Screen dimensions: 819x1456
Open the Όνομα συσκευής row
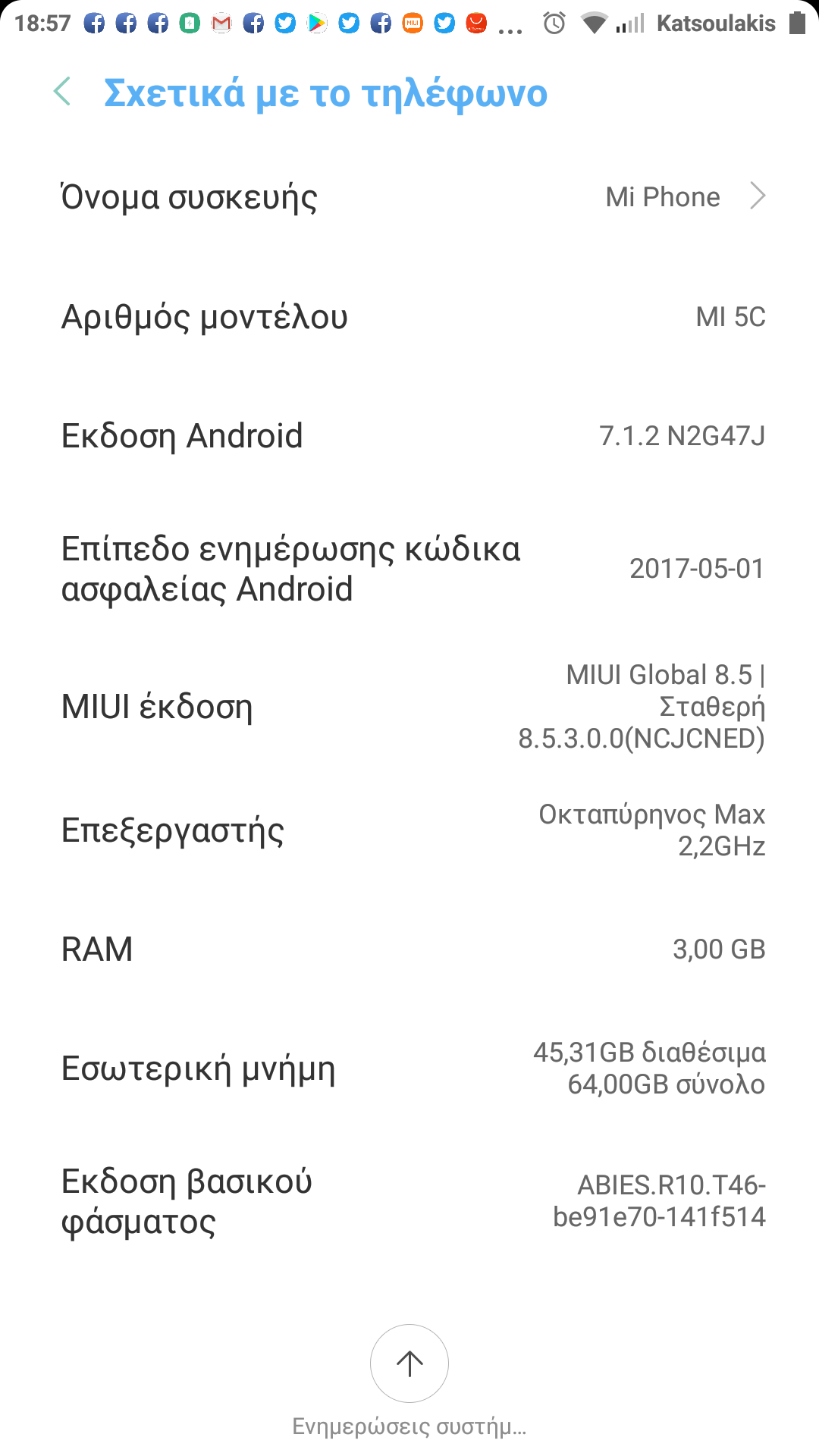click(409, 197)
